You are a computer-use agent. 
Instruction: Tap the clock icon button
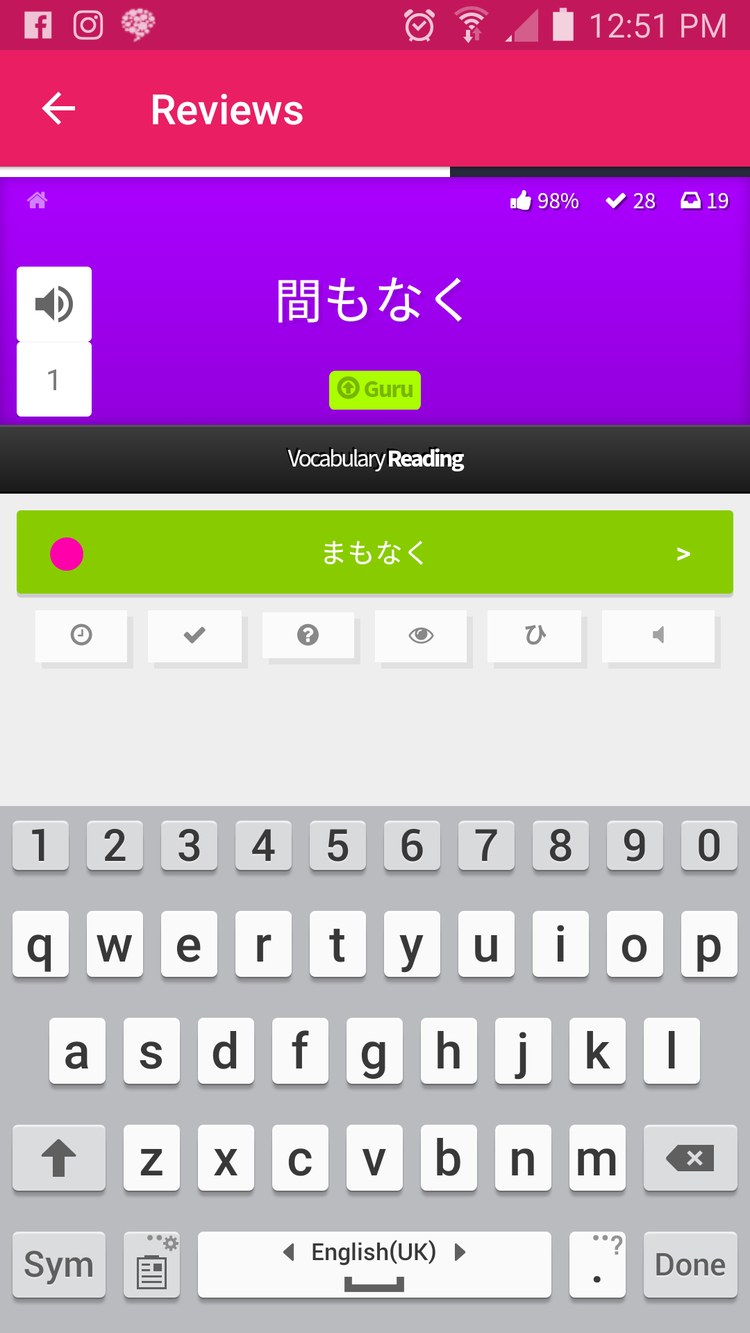(81, 635)
